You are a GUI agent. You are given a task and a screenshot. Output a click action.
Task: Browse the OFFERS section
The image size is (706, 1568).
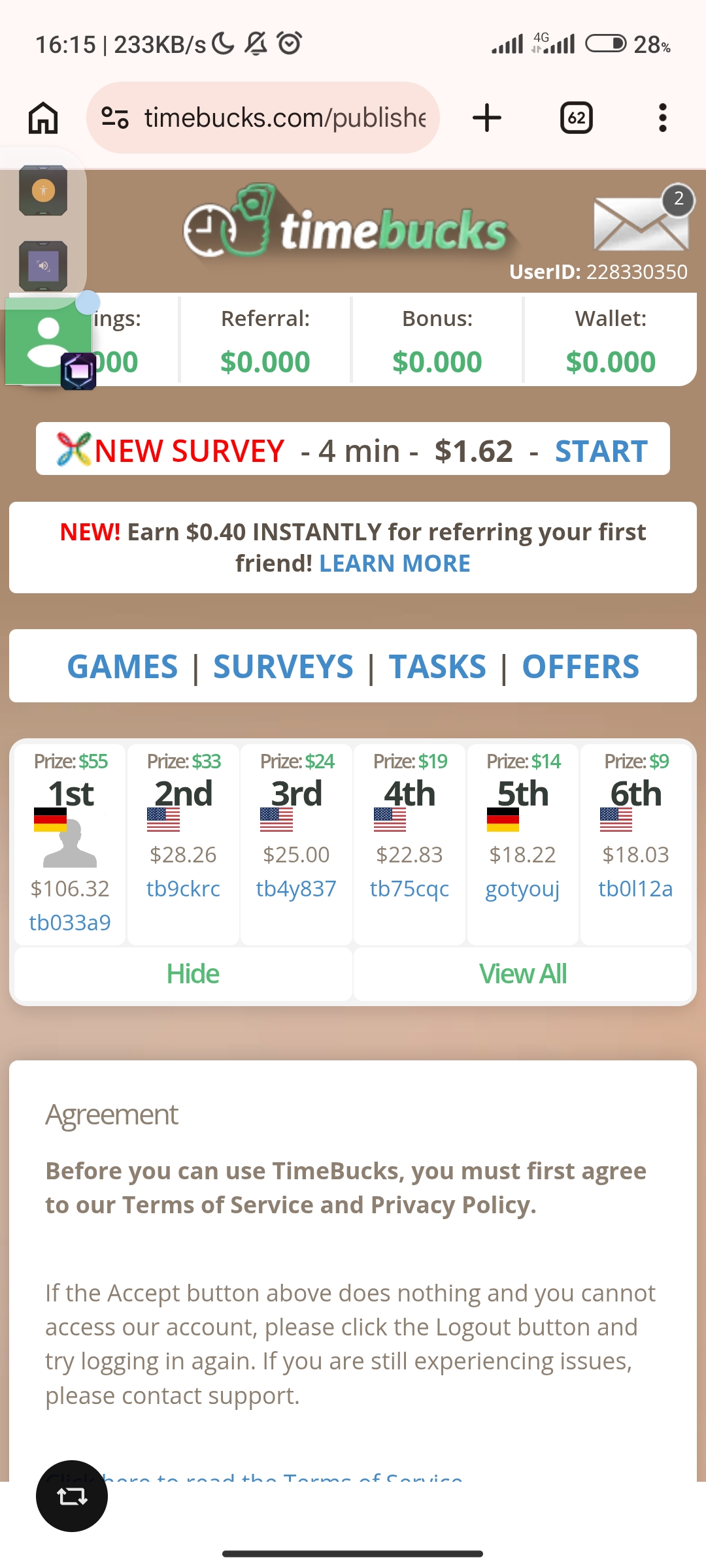(x=580, y=666)
